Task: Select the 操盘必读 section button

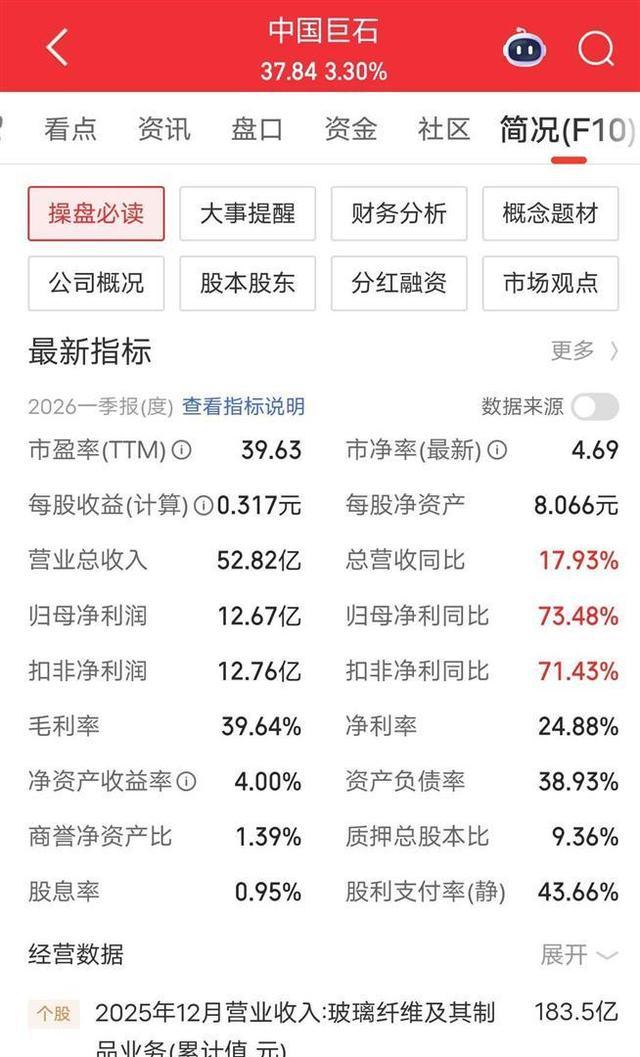Action: (96, 214)
